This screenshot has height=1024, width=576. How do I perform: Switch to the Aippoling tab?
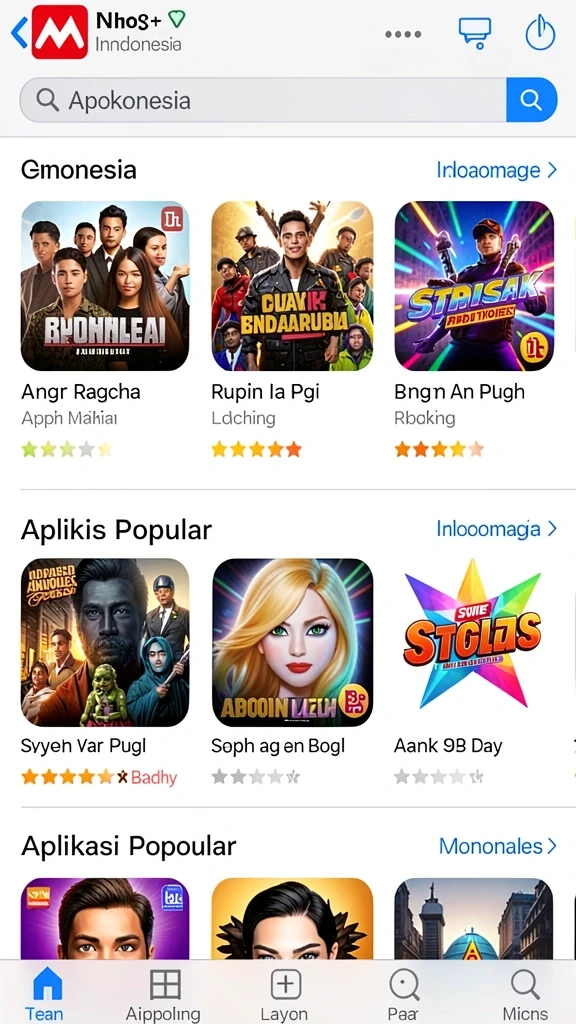coord(163,994)
